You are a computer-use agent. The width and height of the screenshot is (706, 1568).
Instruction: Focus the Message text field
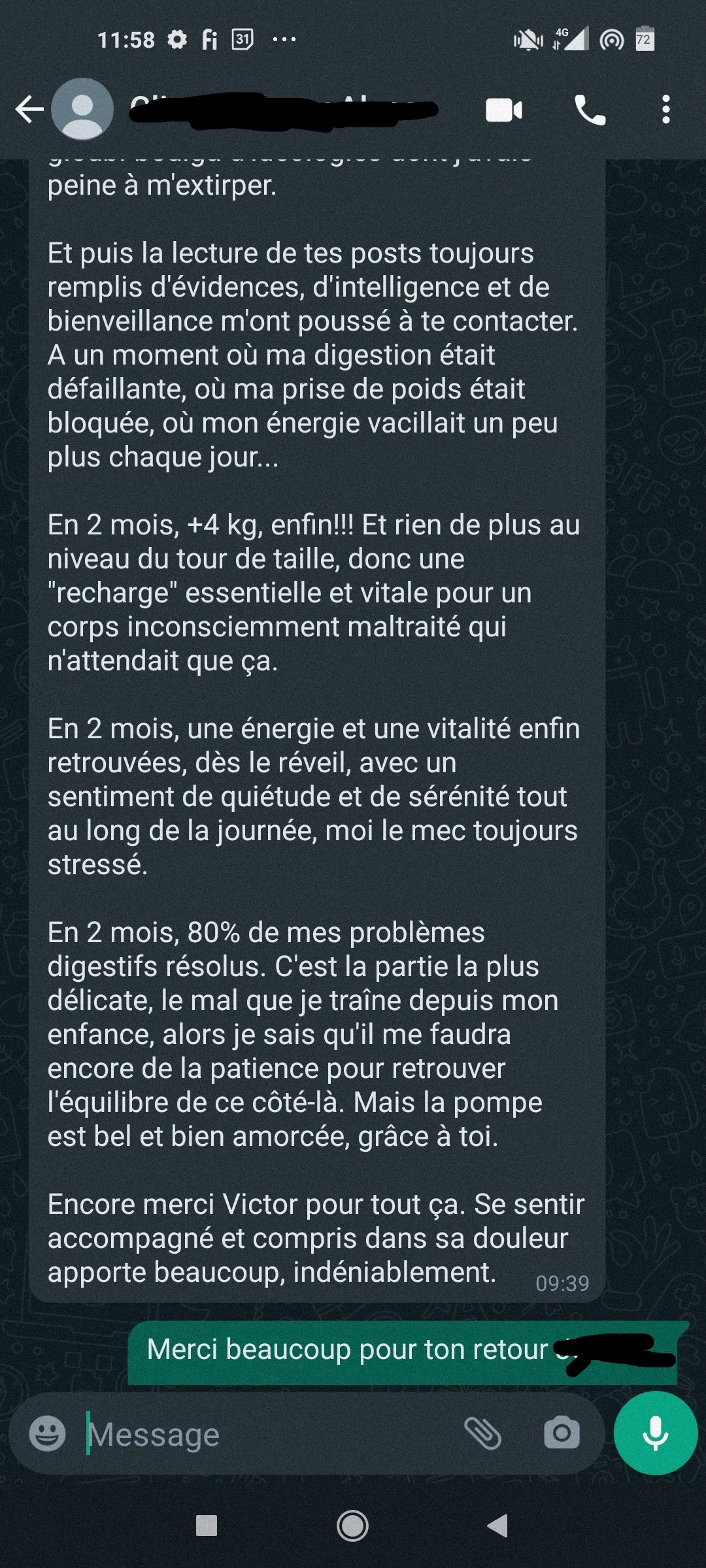point(268,1434)
